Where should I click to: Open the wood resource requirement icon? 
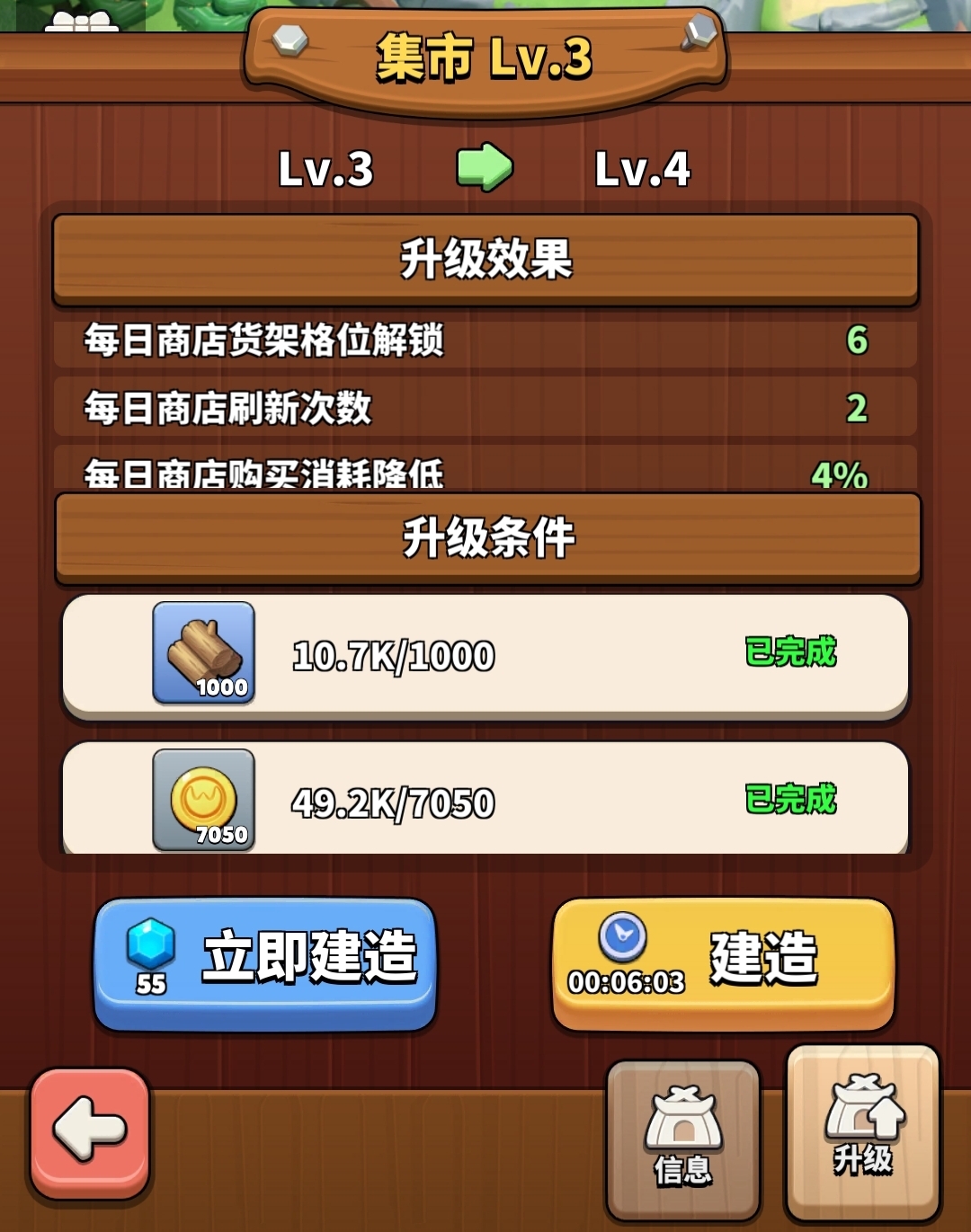coord(204,652)
